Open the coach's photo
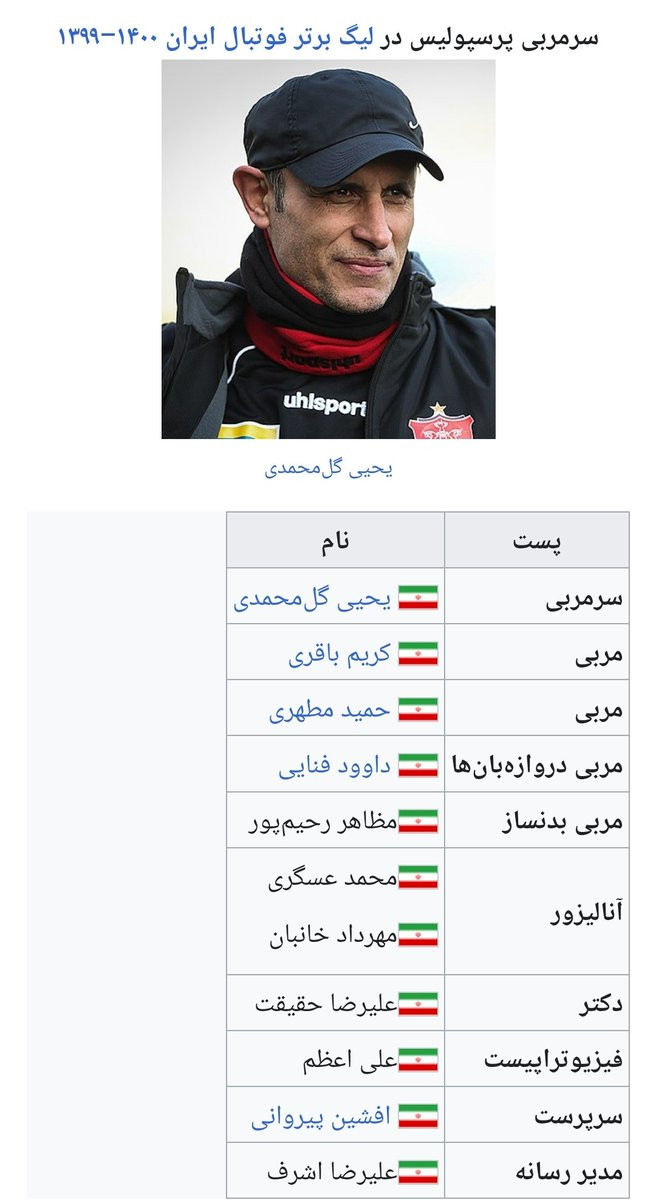The width and height of the screenshot is (656, 1200). click(328, 249)
